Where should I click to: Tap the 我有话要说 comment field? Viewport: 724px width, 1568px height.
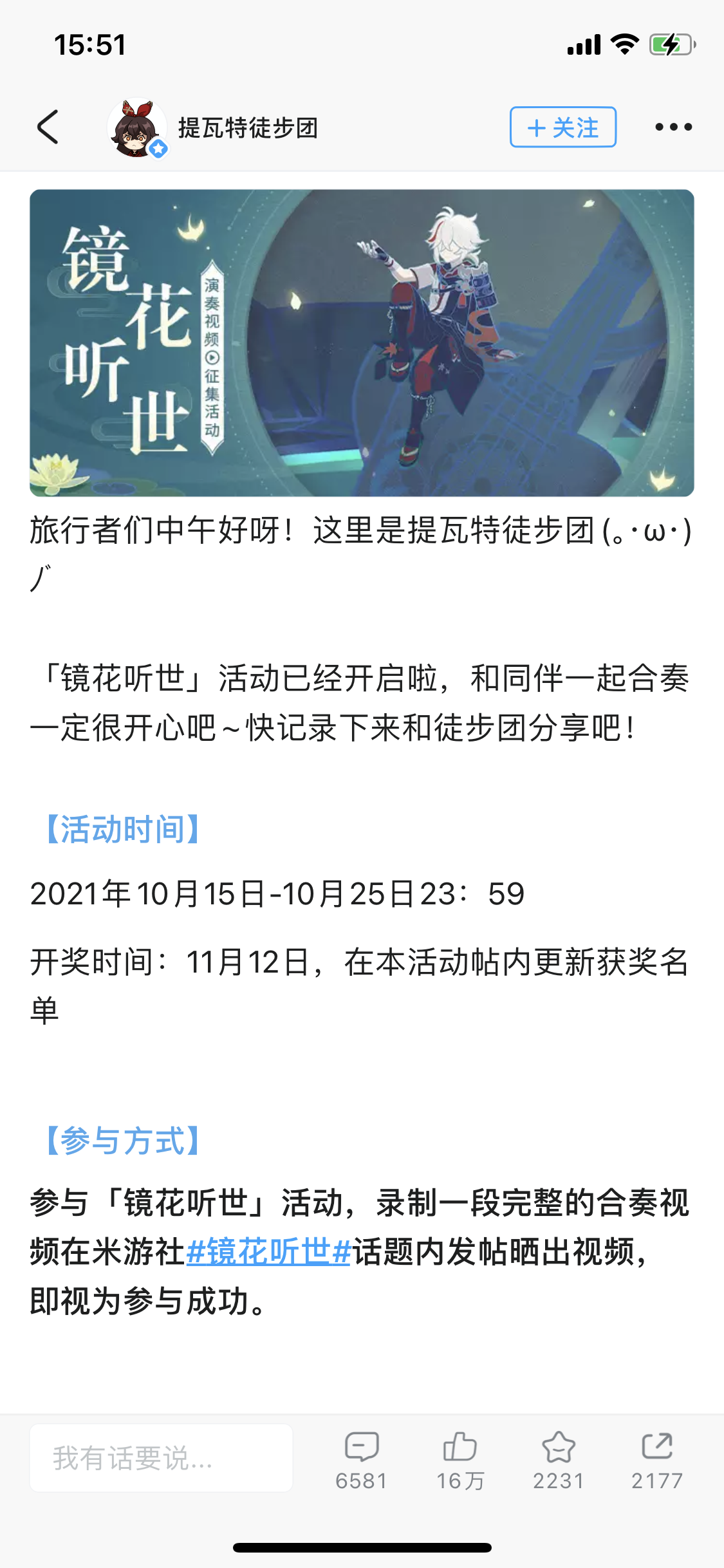coord(161,1457)
